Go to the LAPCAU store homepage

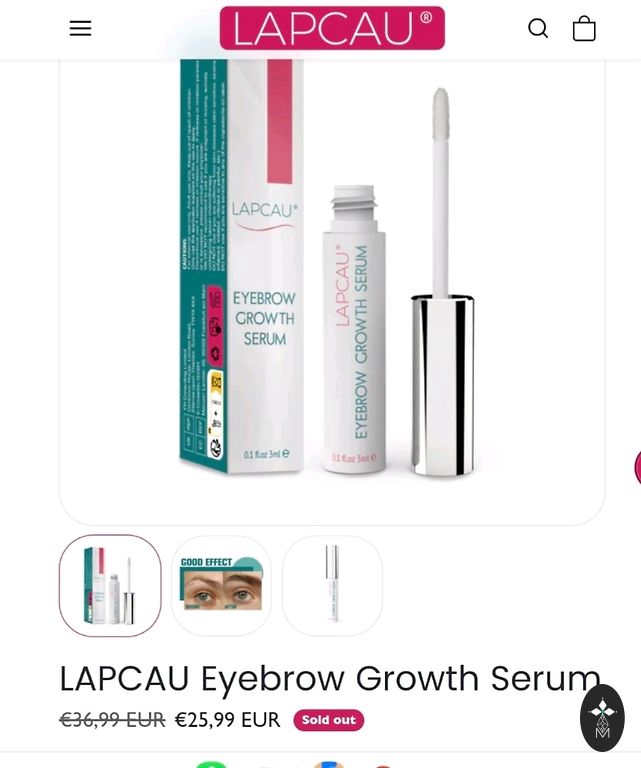tap(332, 28)
